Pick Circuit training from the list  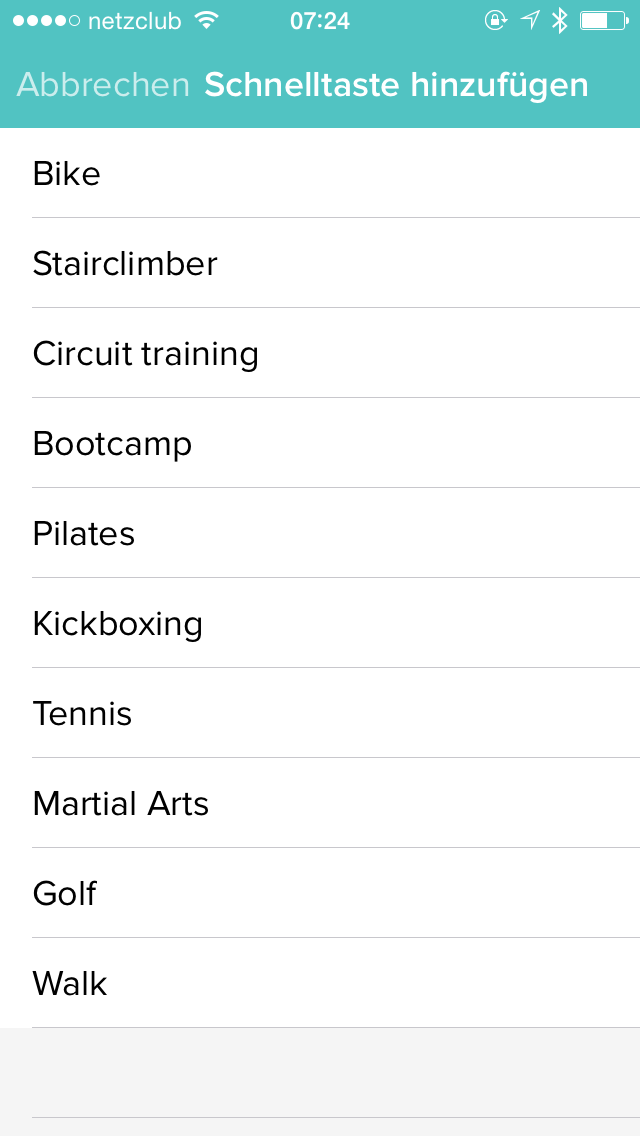coord(320,353)
